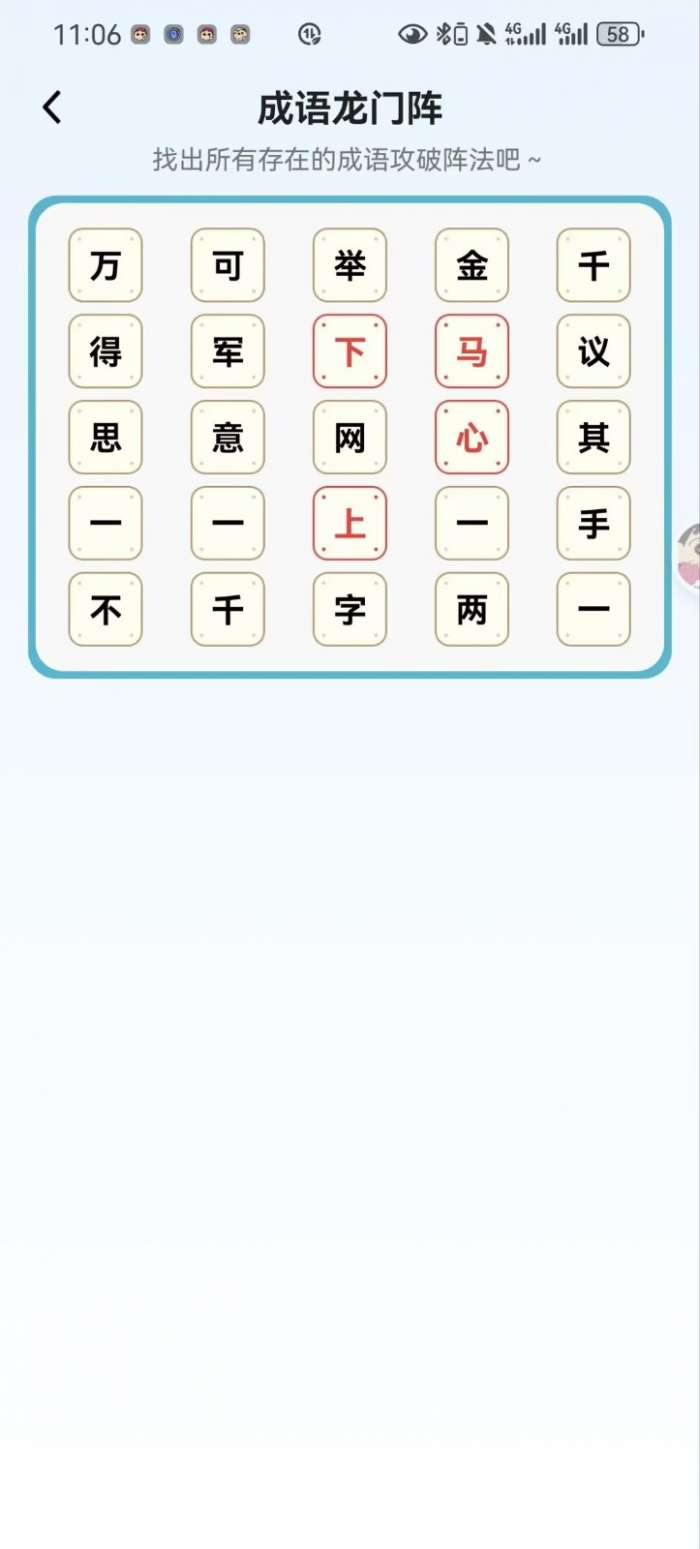Image resolution: width=700 pixels, height=1549 pixels.
Task: Select the 得 character tile
Action: (x=105, y=352)
